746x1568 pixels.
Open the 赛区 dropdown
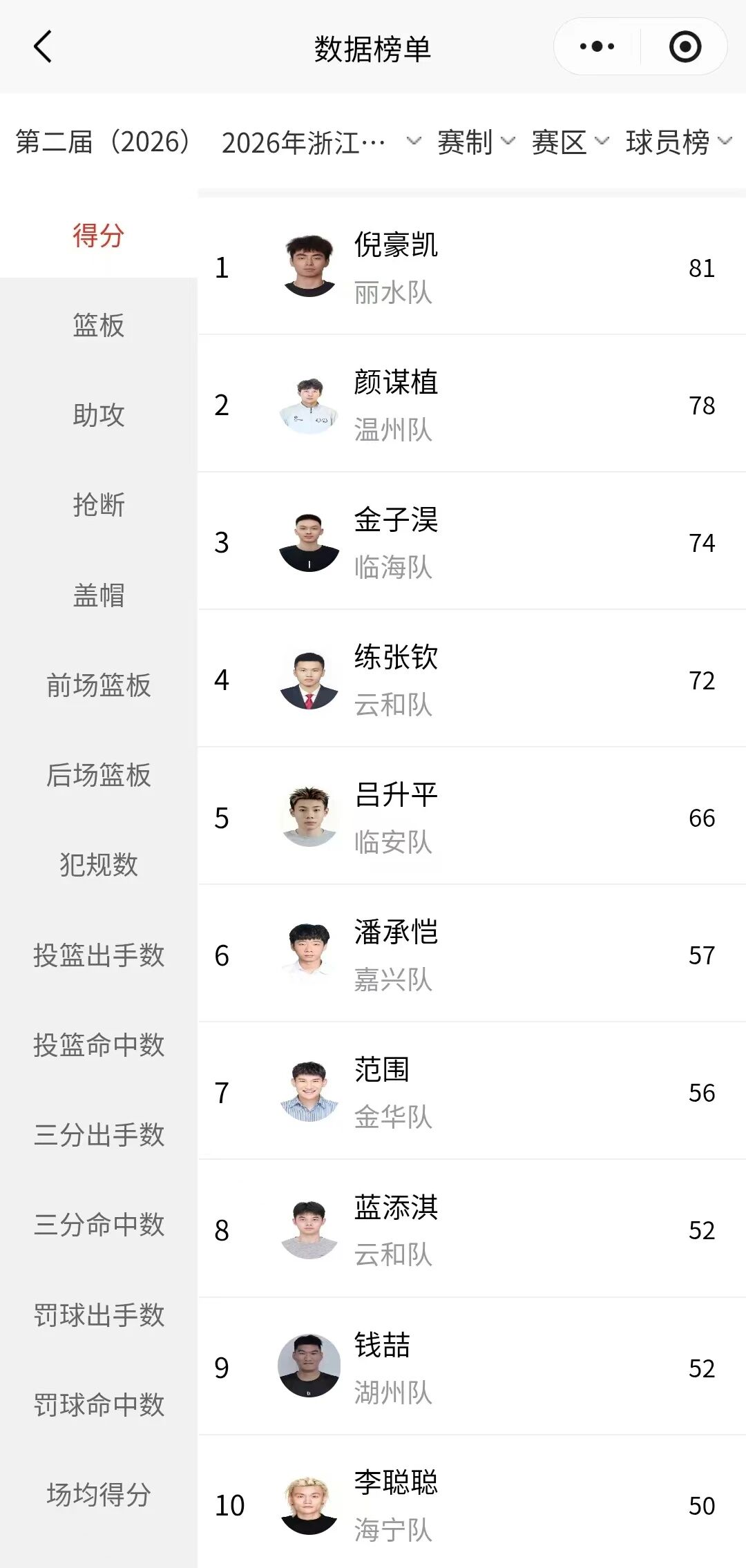(570, 142)
